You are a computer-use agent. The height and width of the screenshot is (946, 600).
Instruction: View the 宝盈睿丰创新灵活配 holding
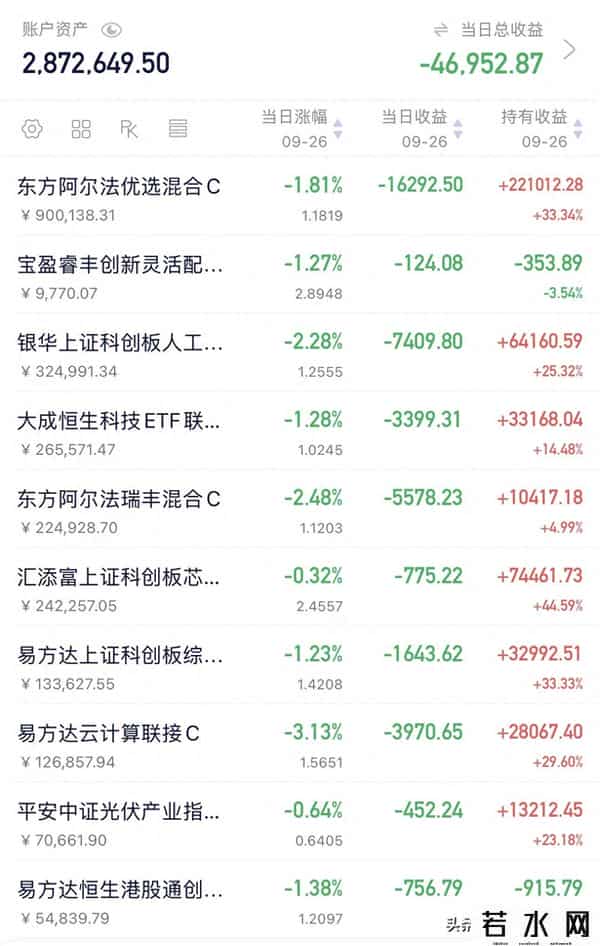coord(120,265)
